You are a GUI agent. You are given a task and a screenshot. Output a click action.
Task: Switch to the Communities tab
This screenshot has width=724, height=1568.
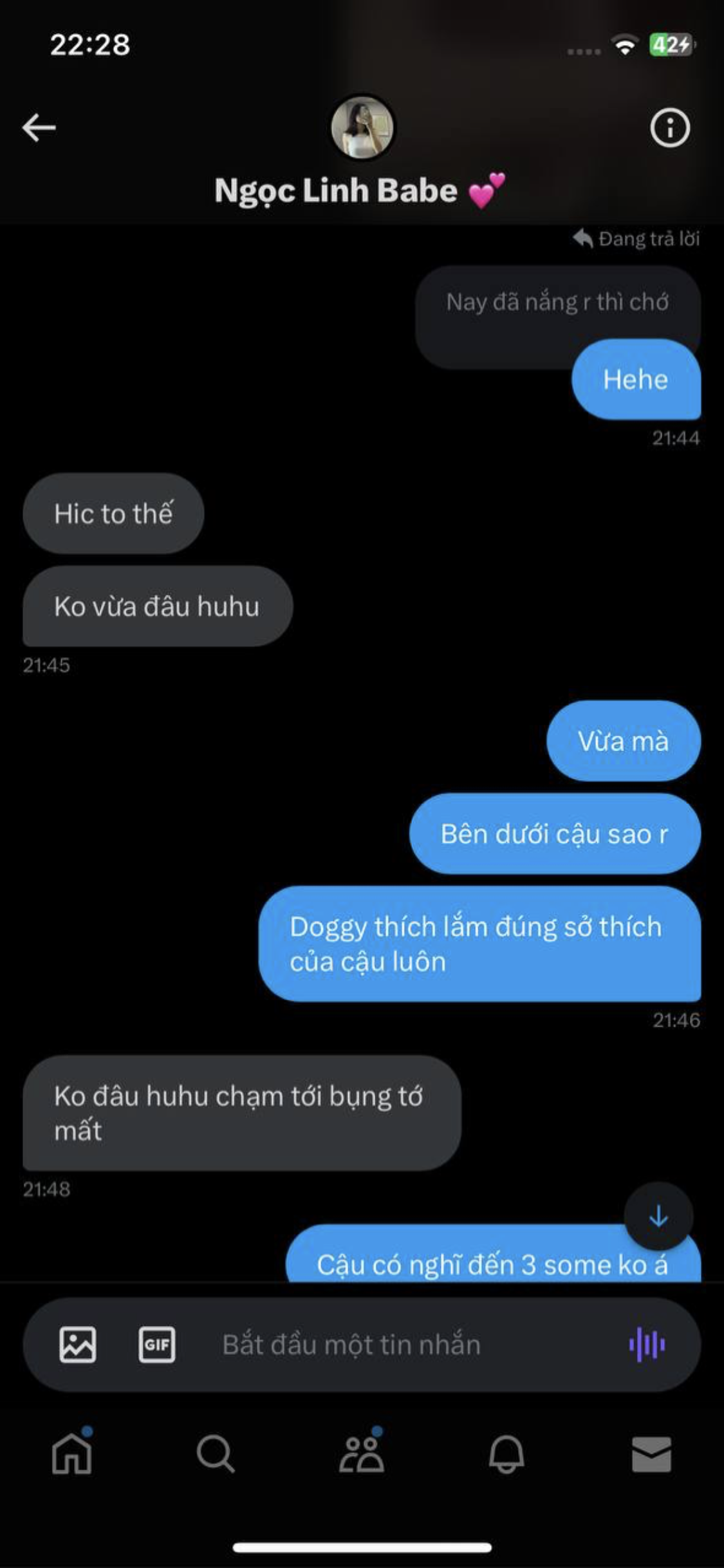362,1454
